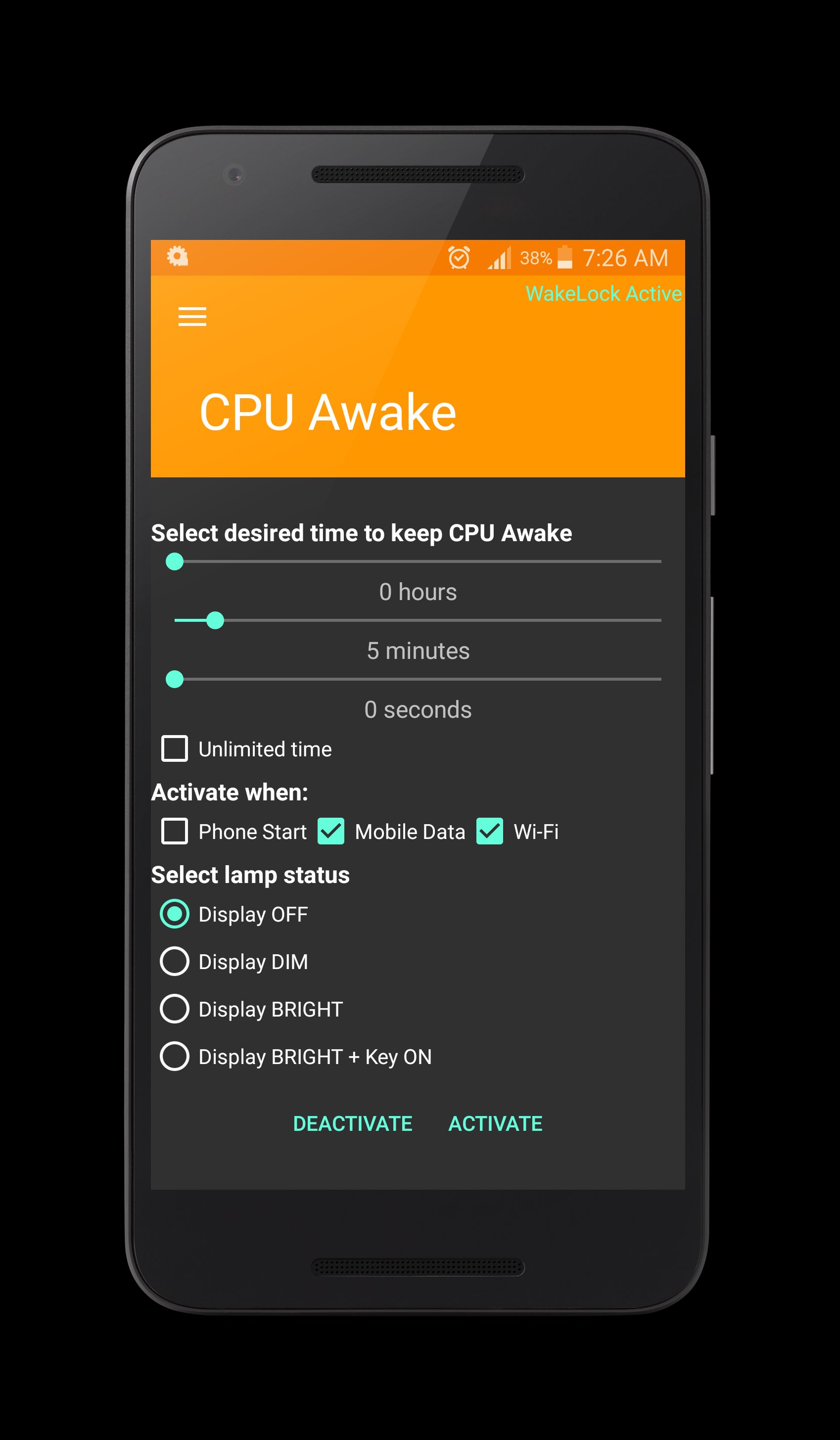Check the Unlimited time box
Image resolution: width=840 pixels, height=1440 pixels.
(x=174, y=748)
